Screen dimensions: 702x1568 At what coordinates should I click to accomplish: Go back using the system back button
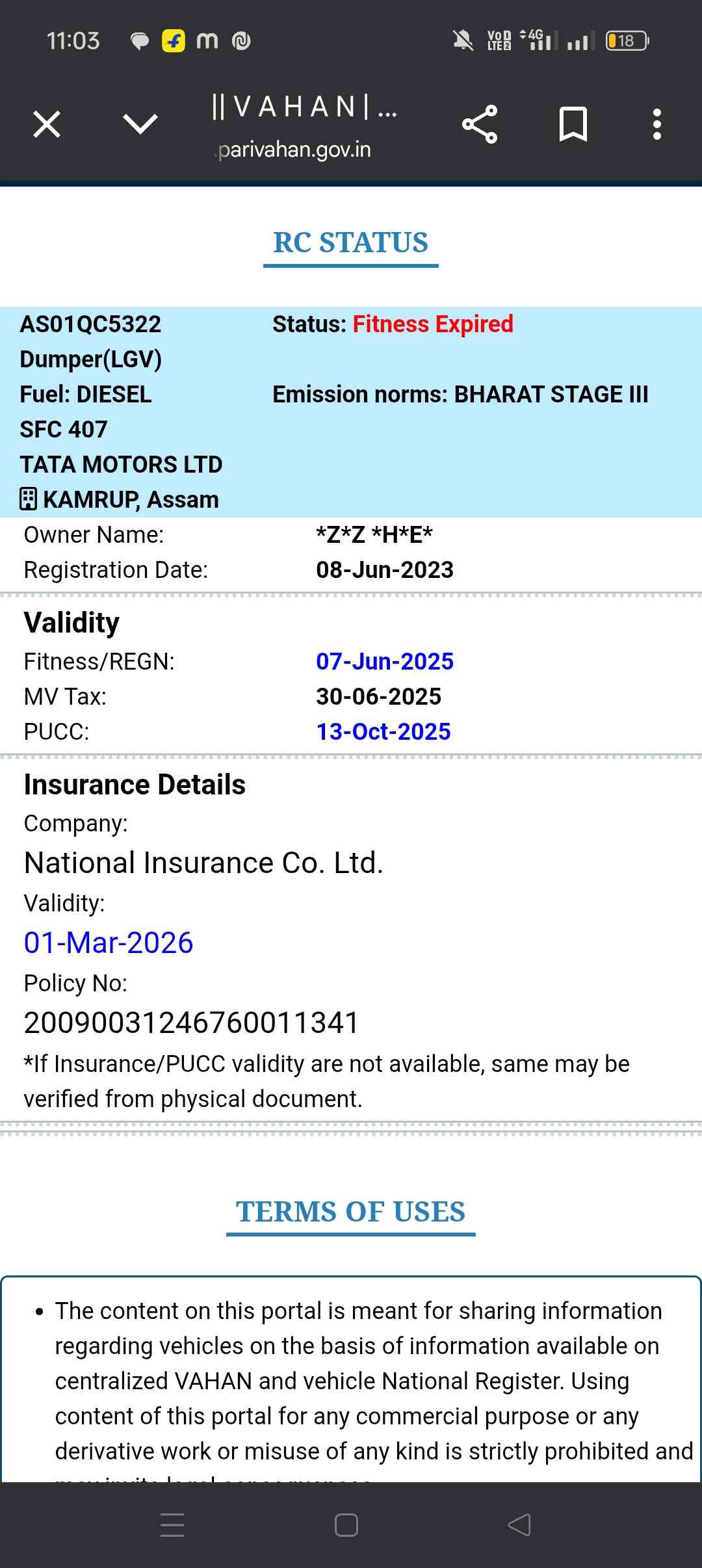[519, 1524]
